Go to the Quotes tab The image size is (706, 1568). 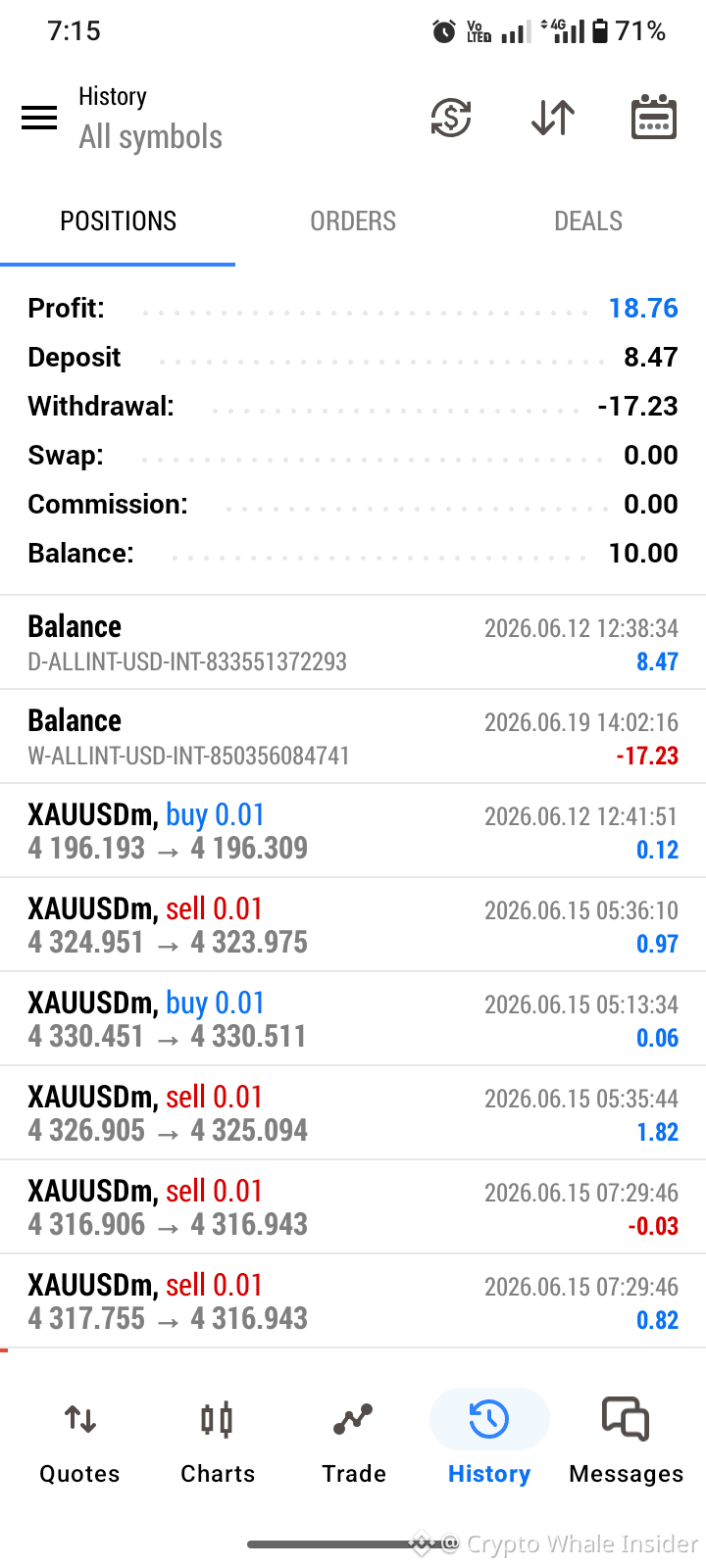(x=79, y=1443)
